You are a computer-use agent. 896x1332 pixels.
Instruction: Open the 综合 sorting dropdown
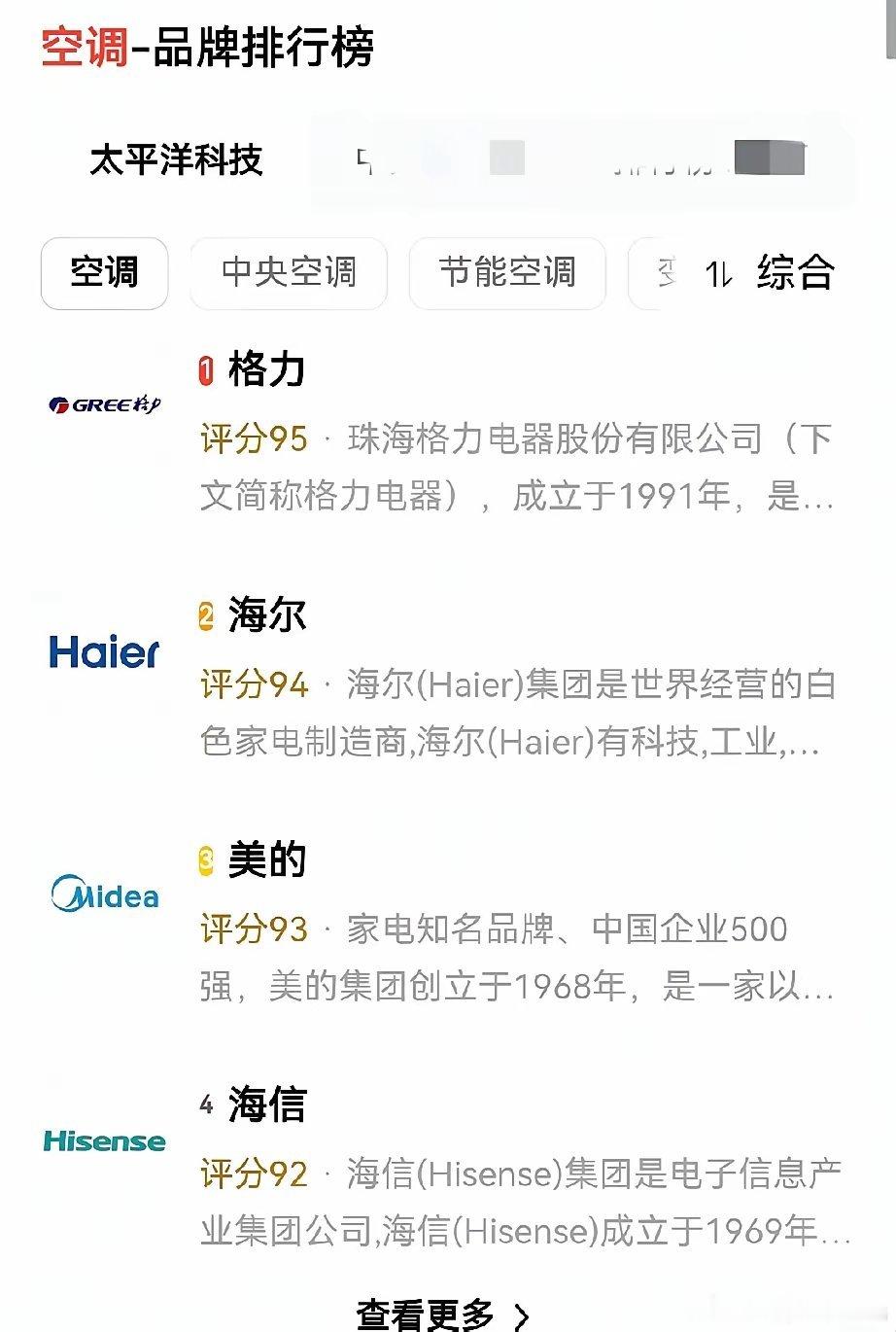pyautogui.click(x=793, y=274)
